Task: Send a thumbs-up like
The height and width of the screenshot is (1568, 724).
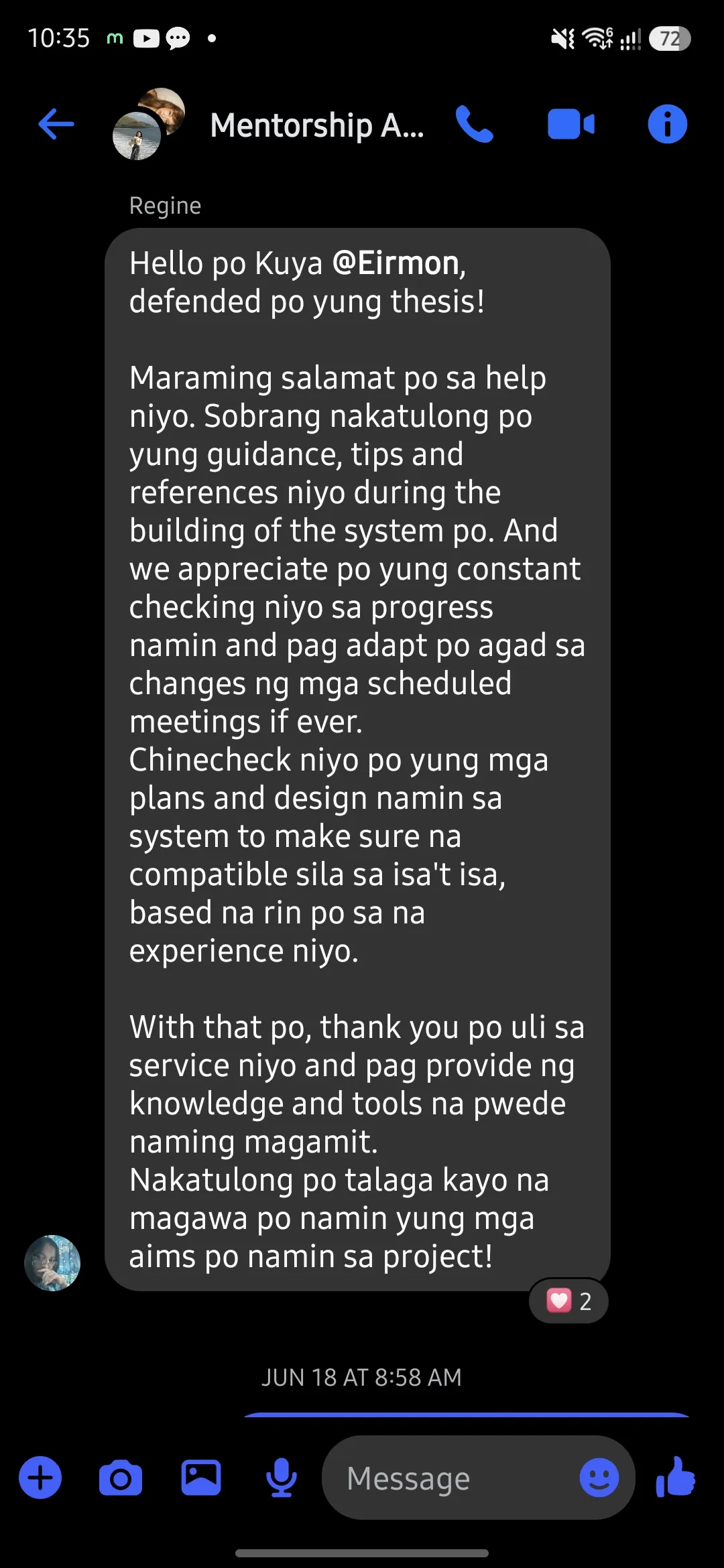Action: (676, 1476)
